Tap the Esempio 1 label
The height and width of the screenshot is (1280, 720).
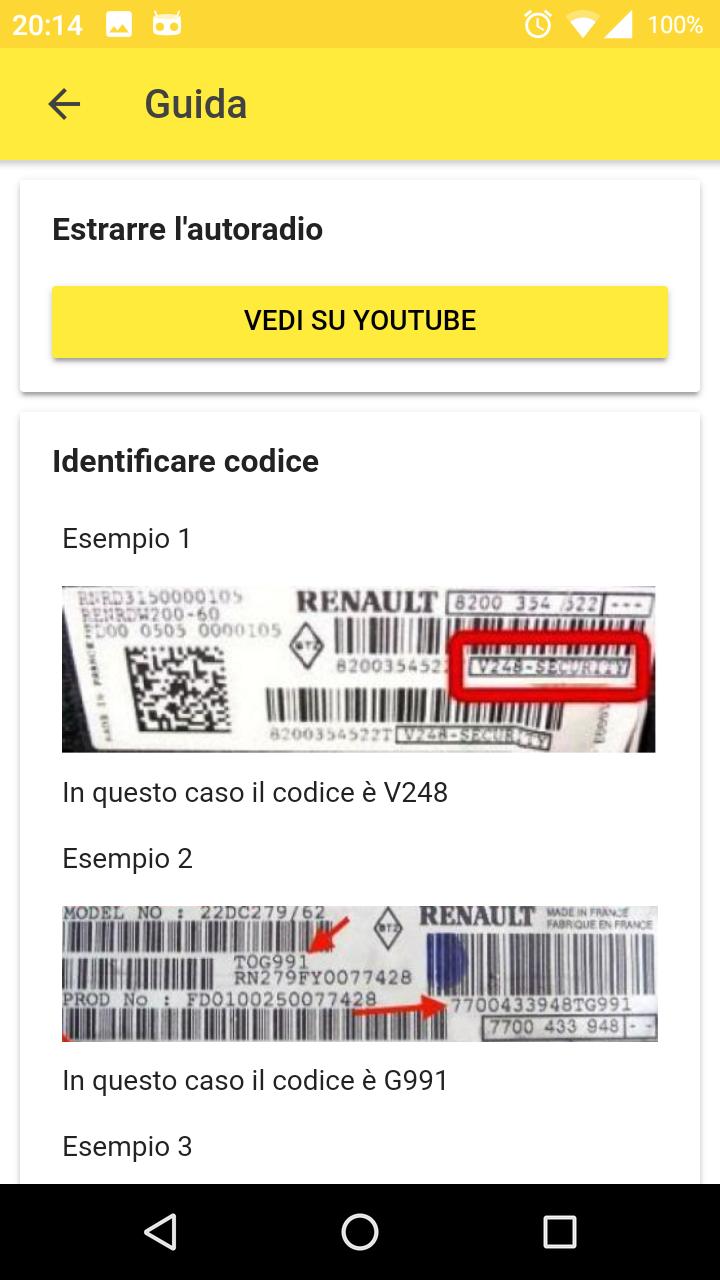[126, 538]
